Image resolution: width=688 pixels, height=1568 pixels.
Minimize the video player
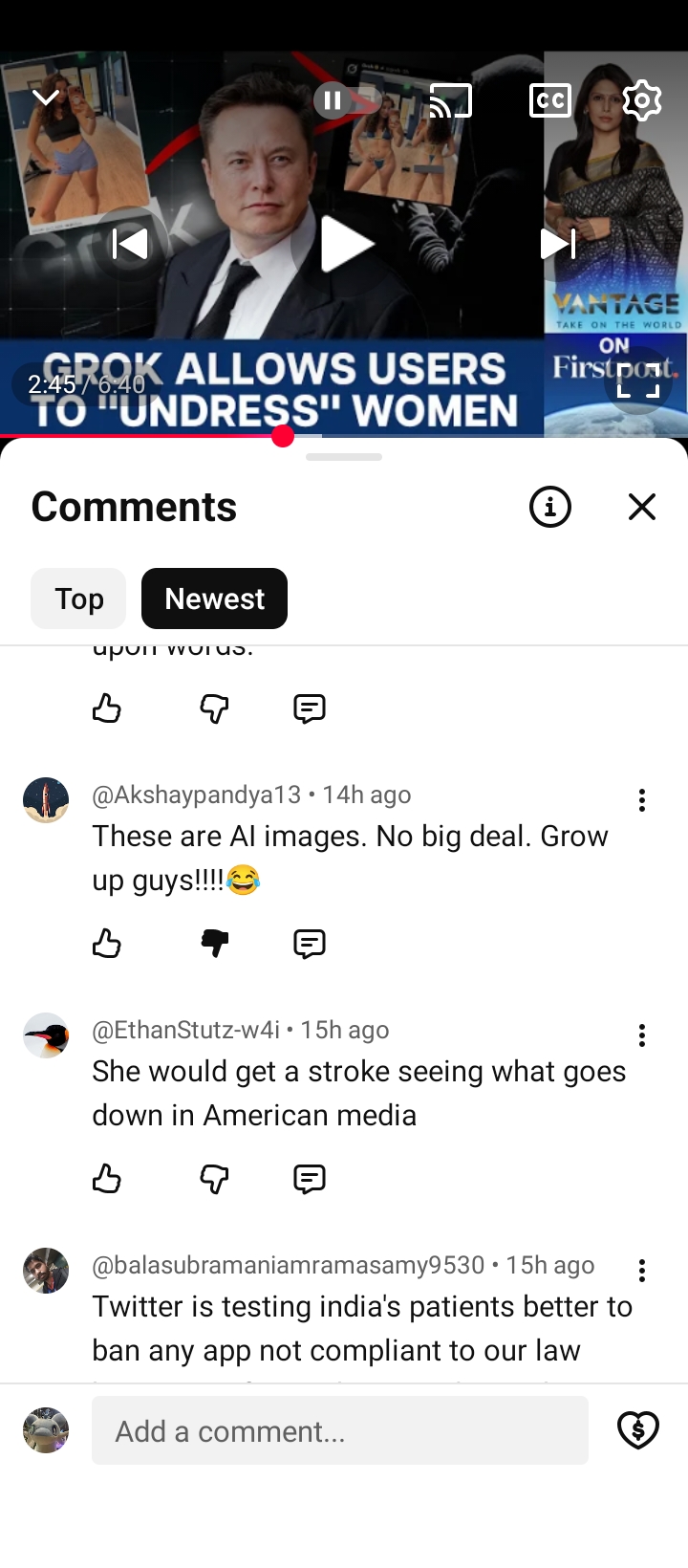pos(45,98)
